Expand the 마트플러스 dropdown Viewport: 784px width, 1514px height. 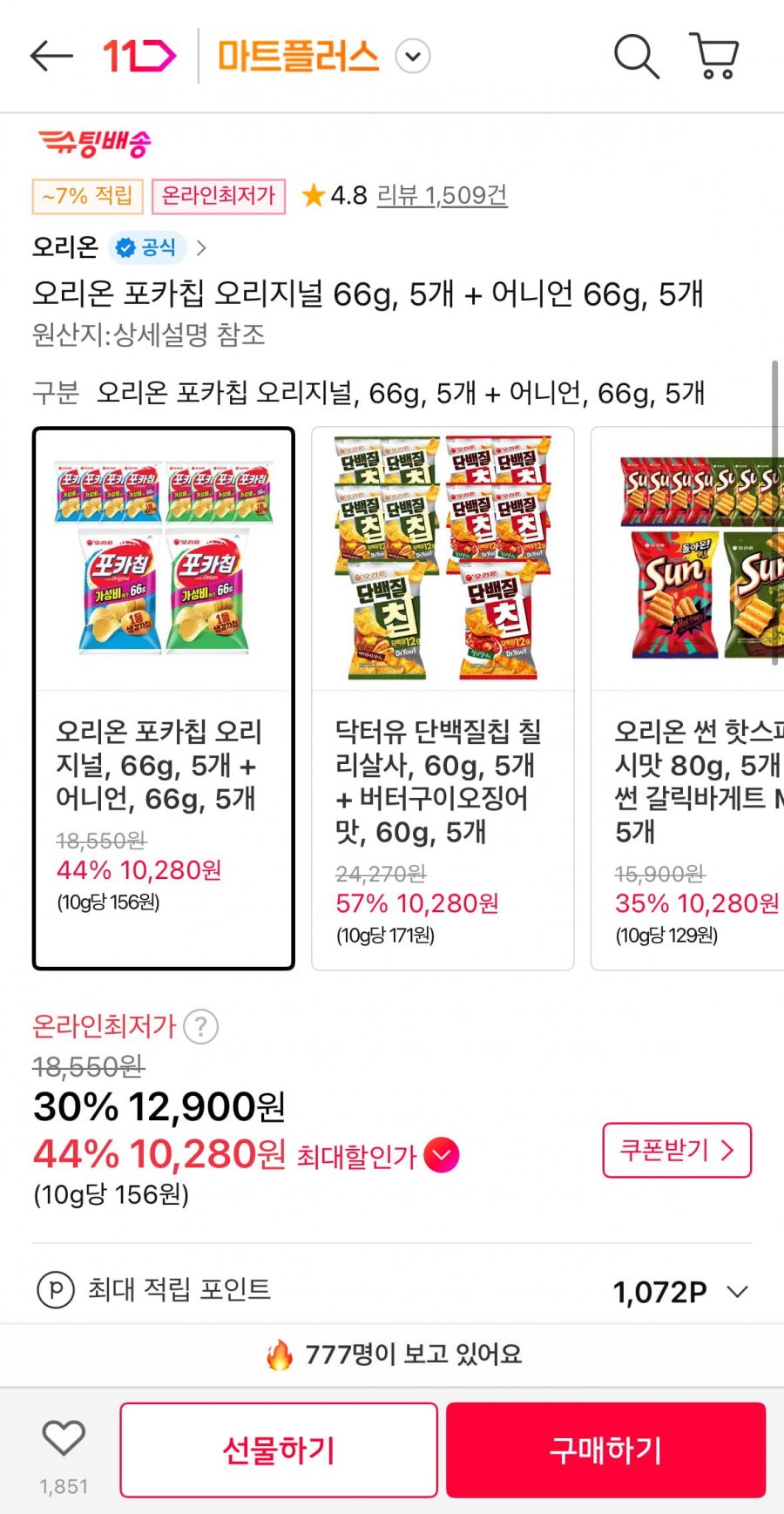click(413, 57)
